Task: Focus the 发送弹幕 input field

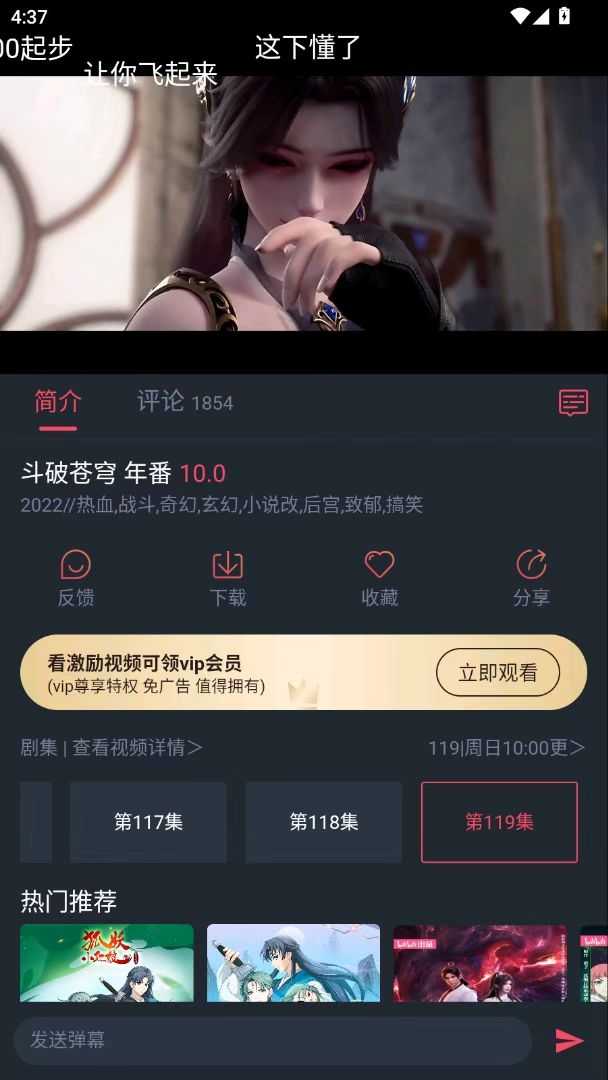Action: (x=270, y=1040)
